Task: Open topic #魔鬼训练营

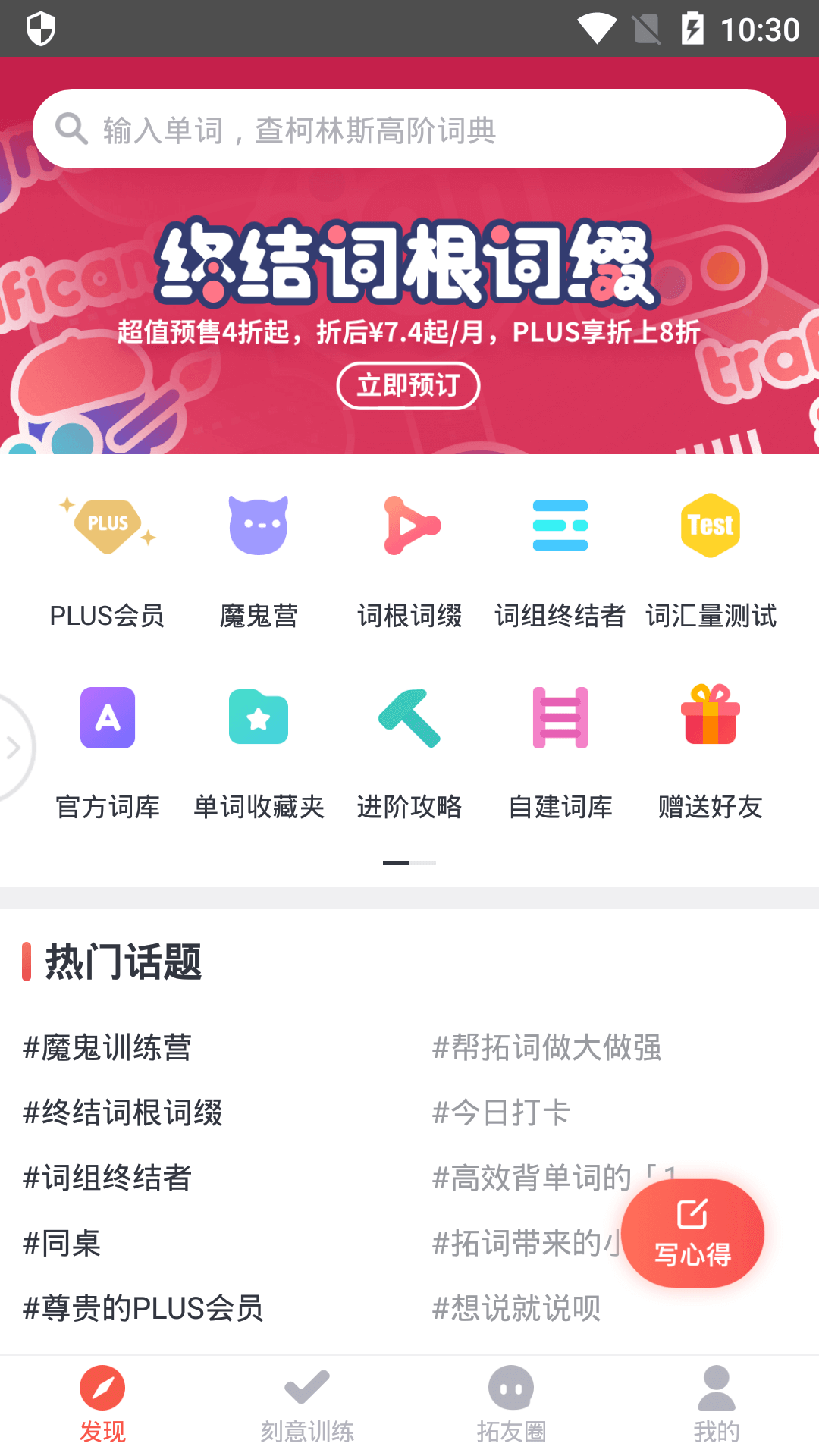Action: (x=107, y=1047)
